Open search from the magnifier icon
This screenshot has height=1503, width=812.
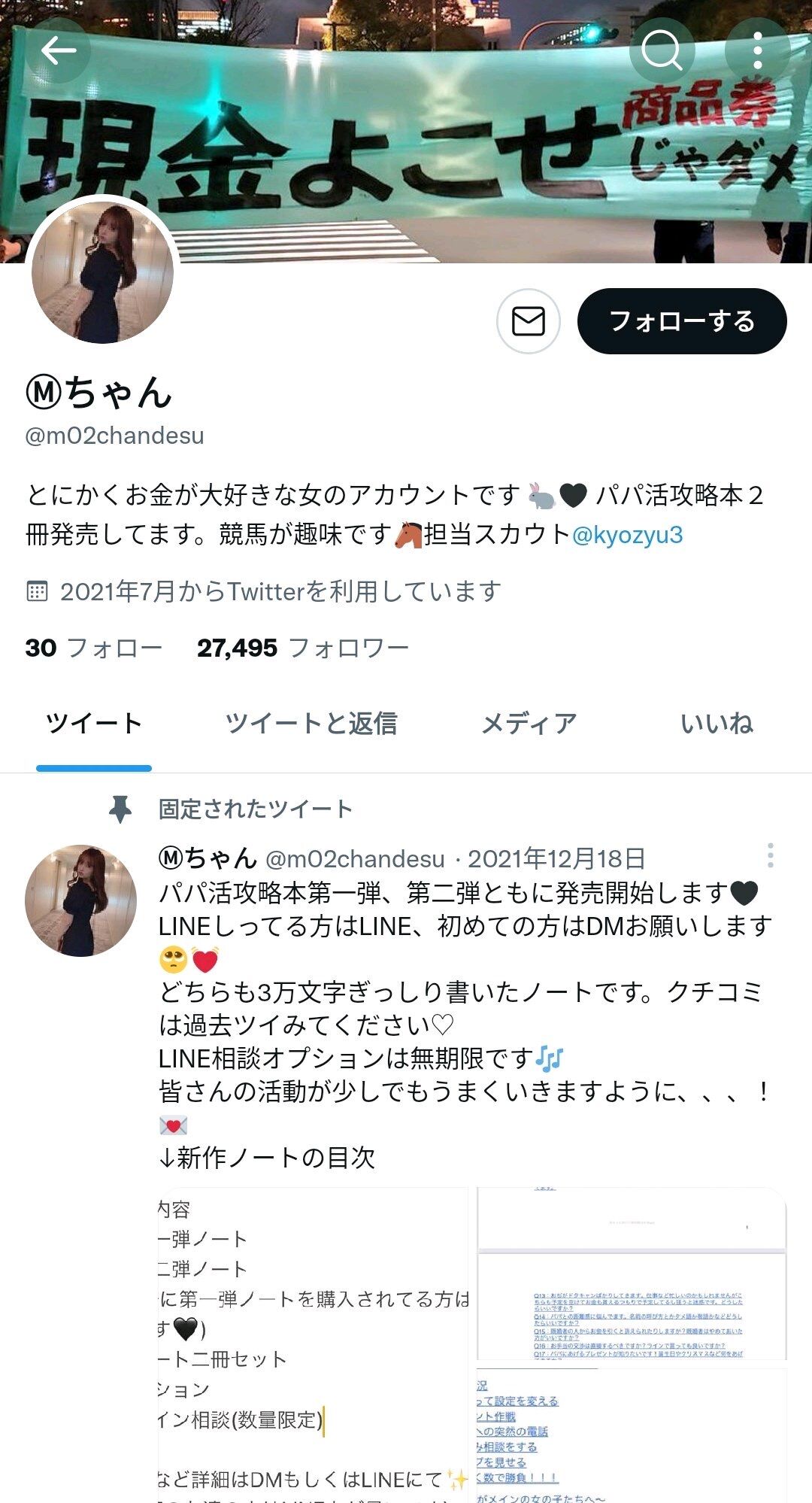pyautogui.click(x=662, y=51)
